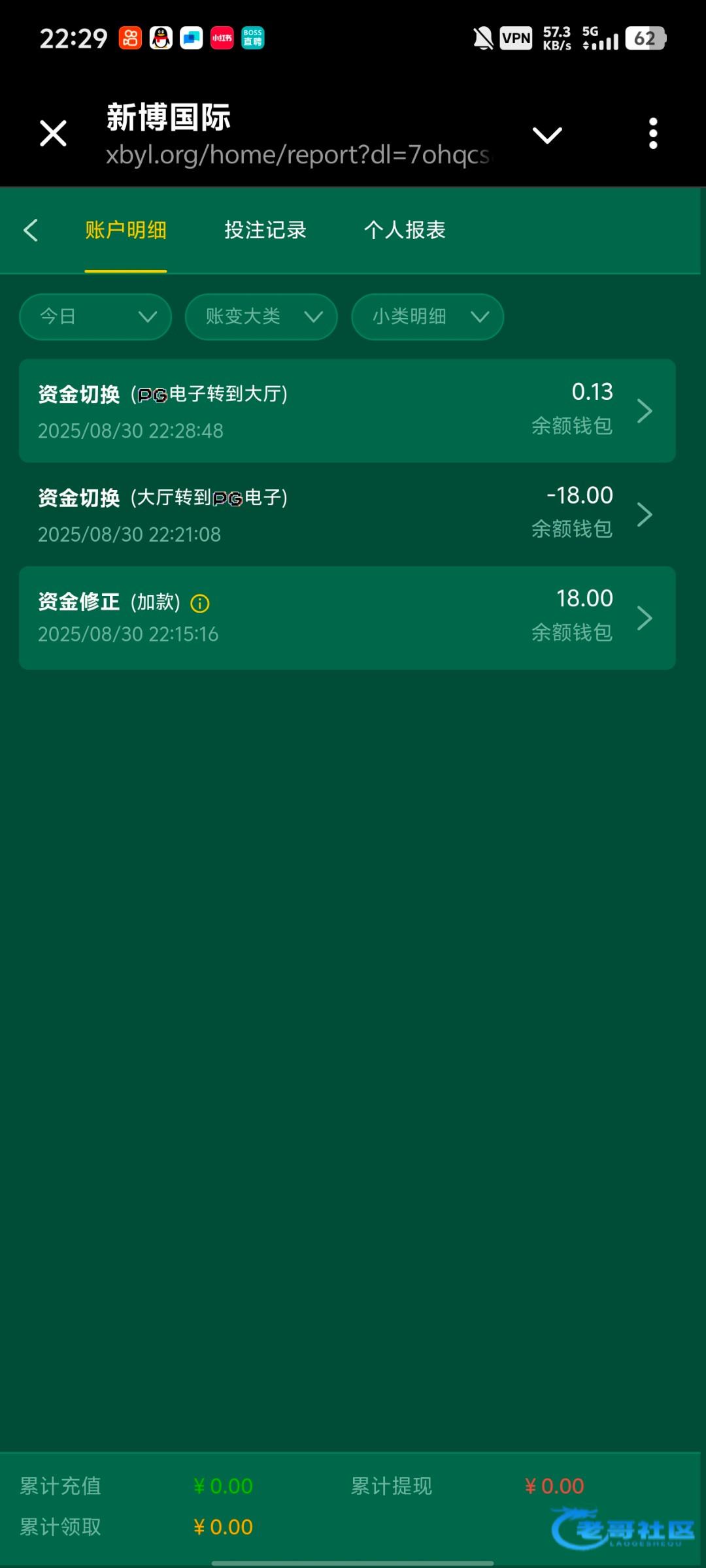Screen dimensions: 706x1568
Task: Open the browser overflow menu
Action: [652, 134]
